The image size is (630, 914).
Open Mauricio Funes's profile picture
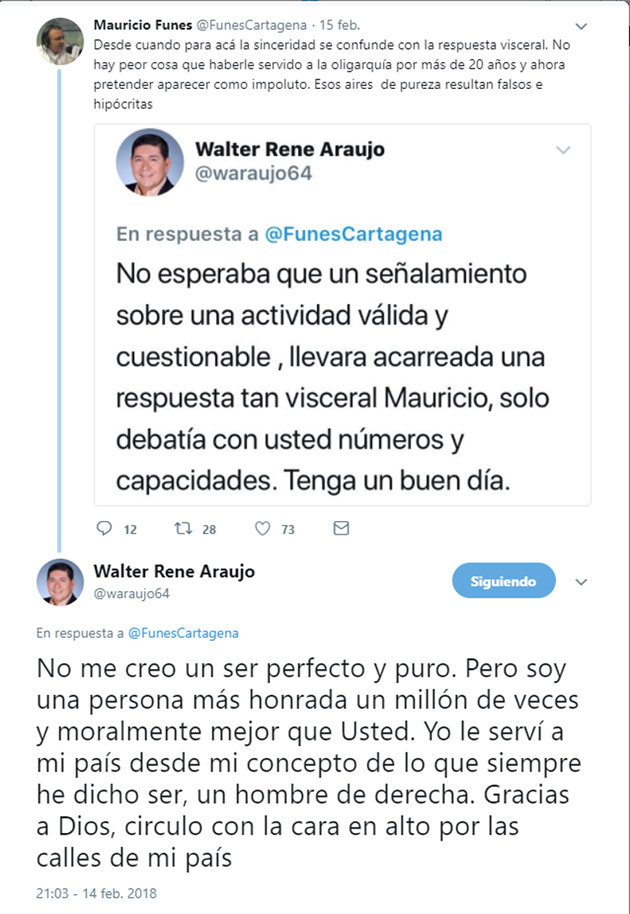coord(59,40)
